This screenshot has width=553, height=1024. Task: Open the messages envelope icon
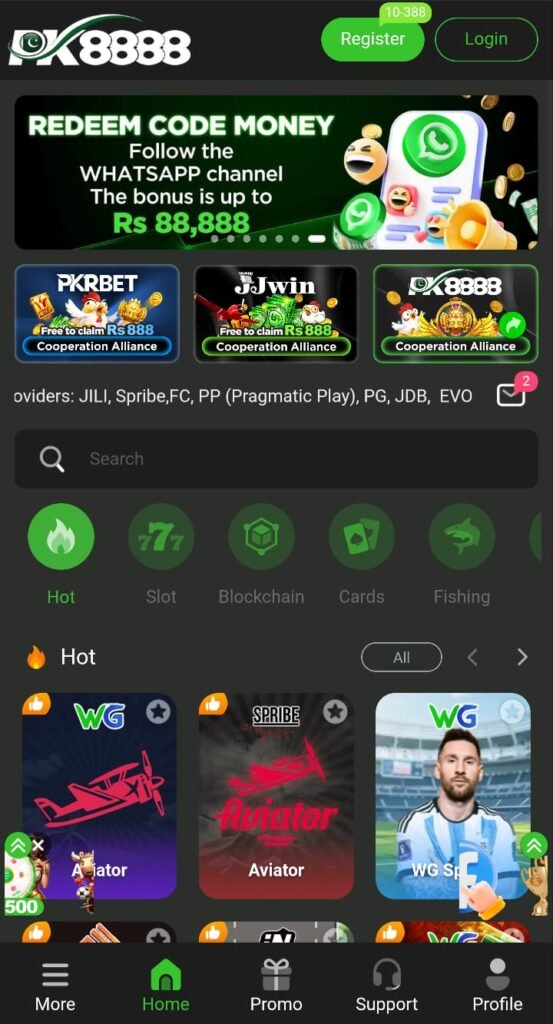click(x=511, y=395)
